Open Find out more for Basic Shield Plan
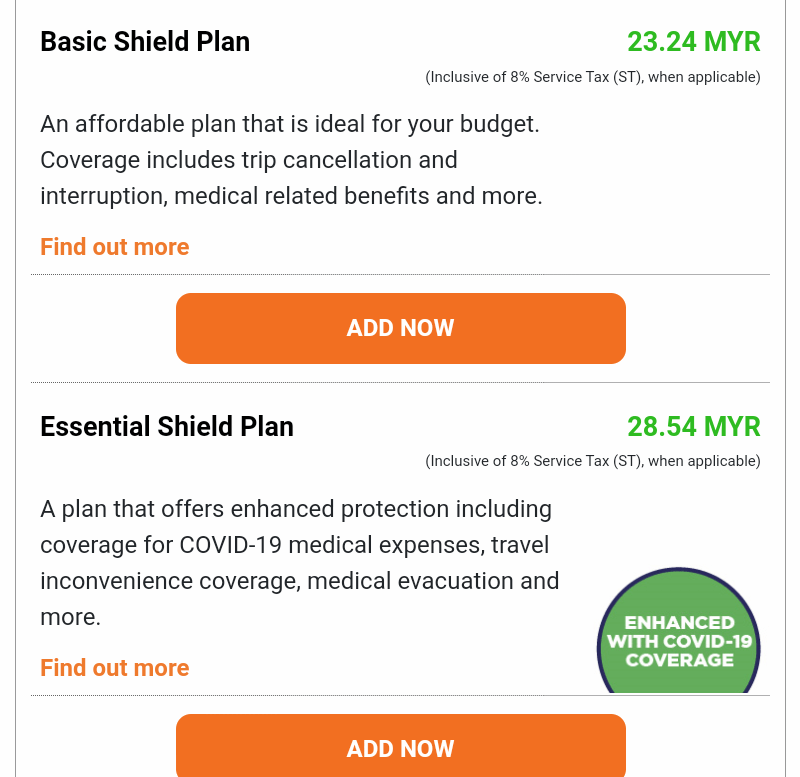 (x=115, y=247)
